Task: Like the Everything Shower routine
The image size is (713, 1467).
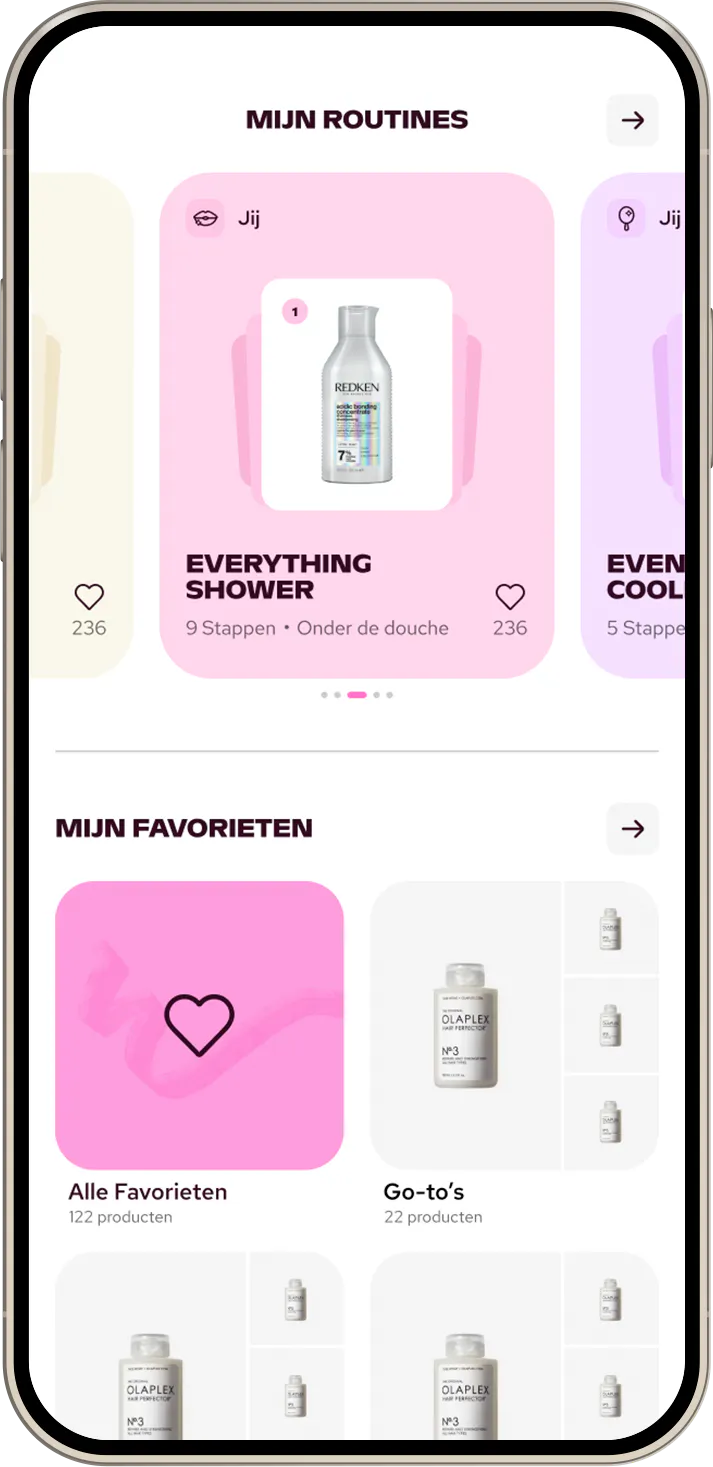Action: click(x=510, y=598)
